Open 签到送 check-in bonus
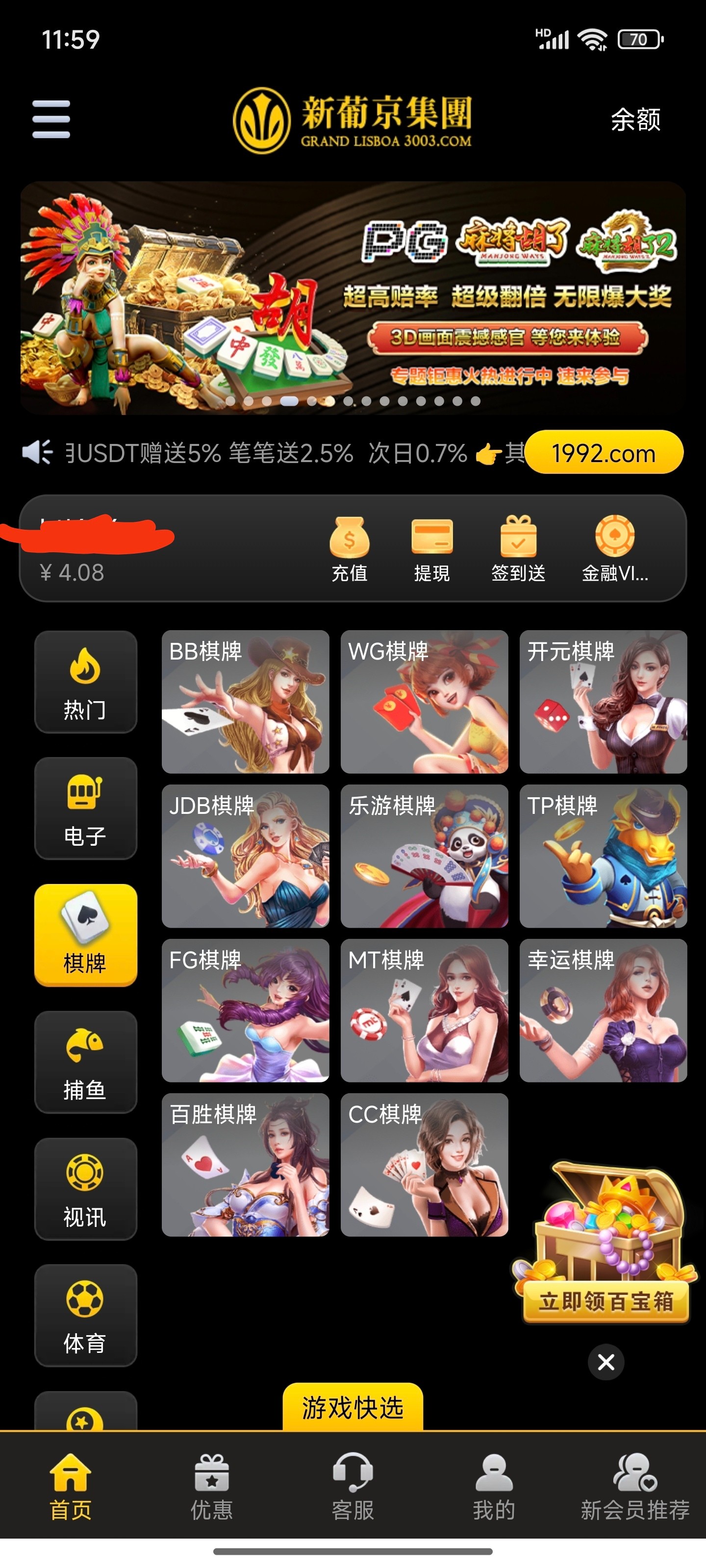The height and width of the screenshot is (1568, 706). (518, 549)
